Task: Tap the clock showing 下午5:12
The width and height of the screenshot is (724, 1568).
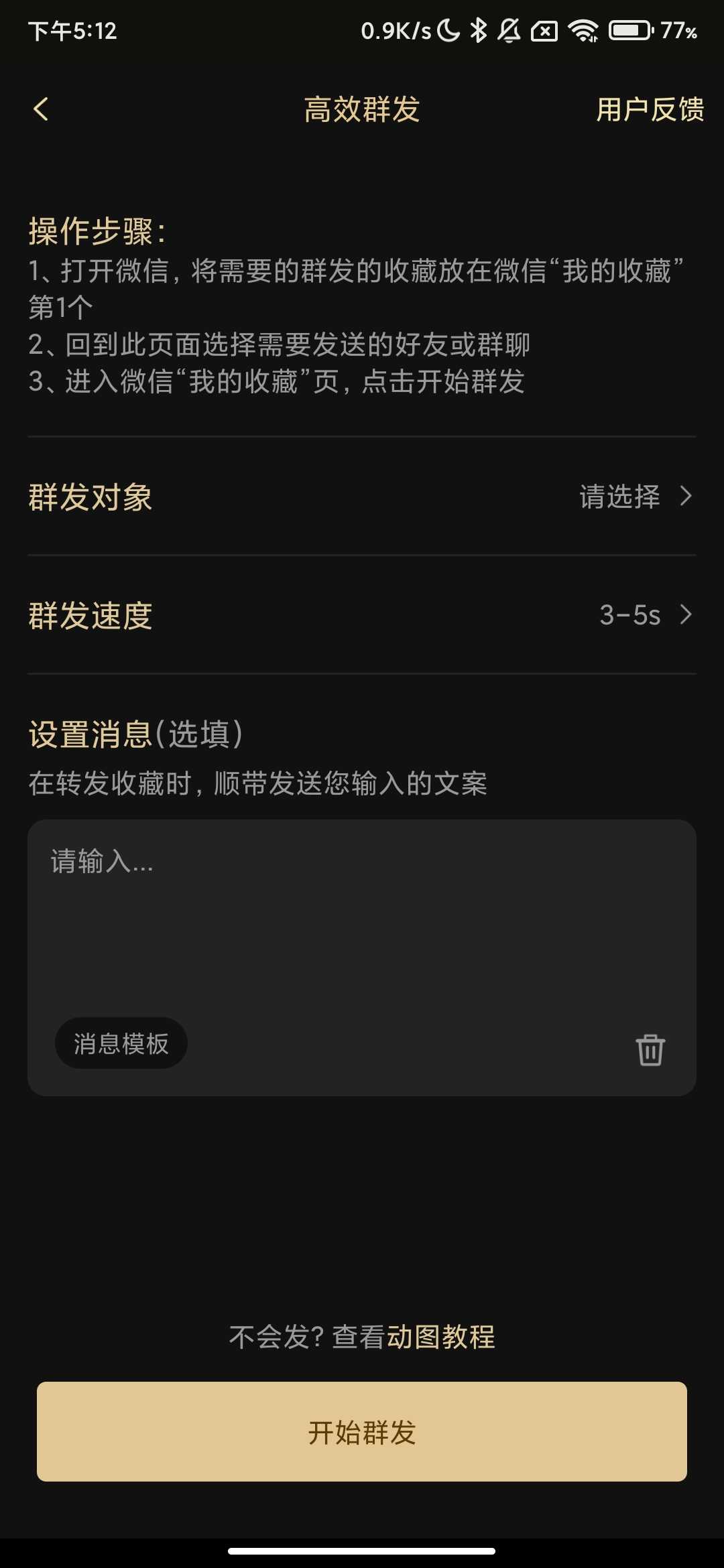Action: point(74,30)
